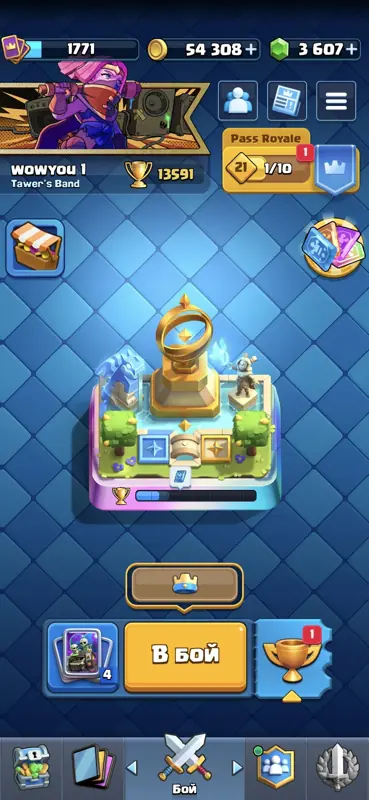Buy more gems with the plus
369x800 pixels.
[351, 49]
